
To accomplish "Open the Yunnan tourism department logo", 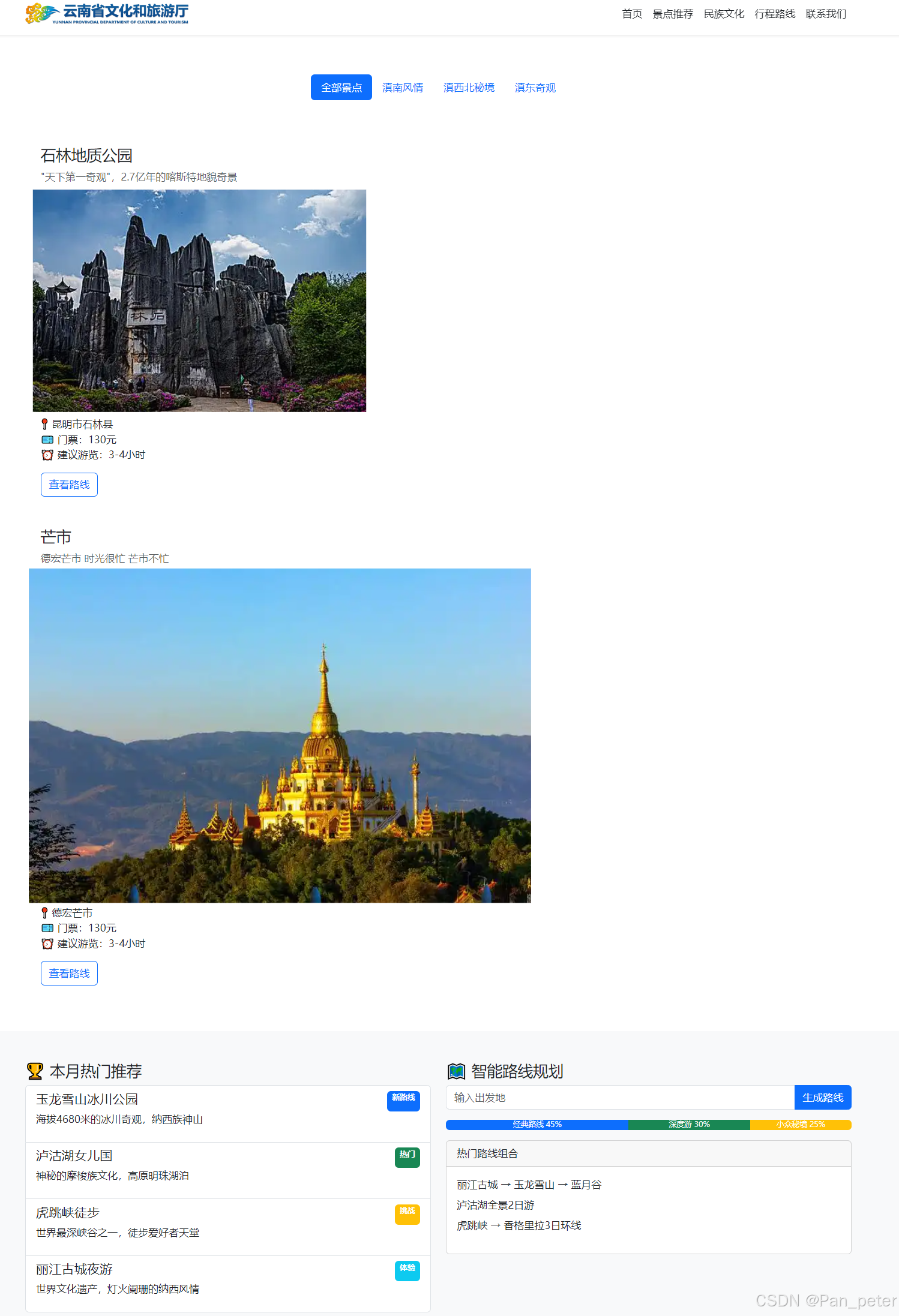I will (x=107, y=13).
